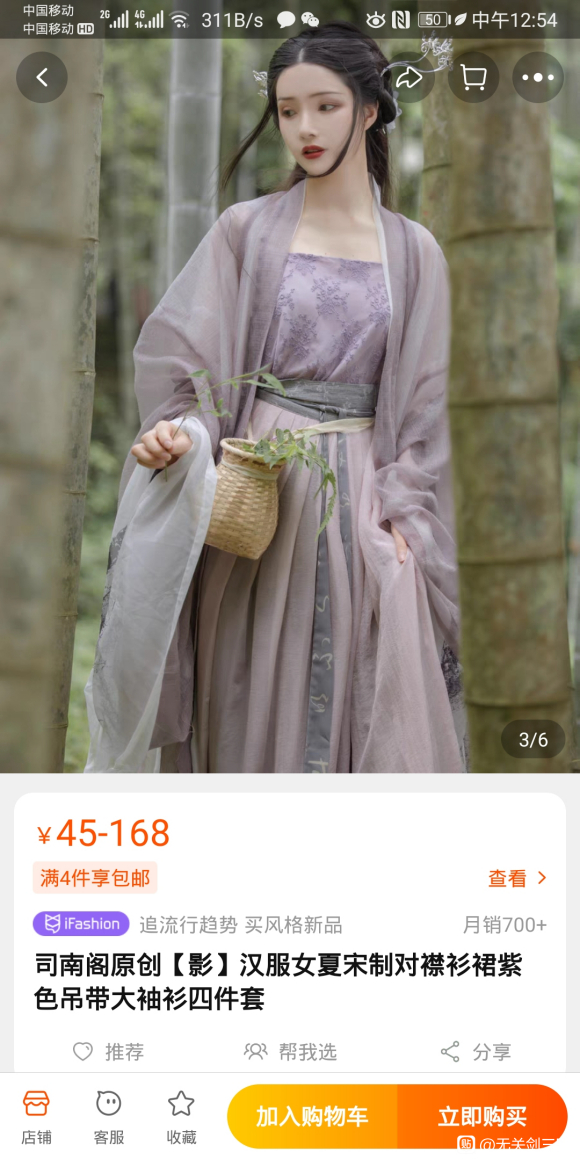Tap 加入购物车 to add to cart

(312, 1116)
